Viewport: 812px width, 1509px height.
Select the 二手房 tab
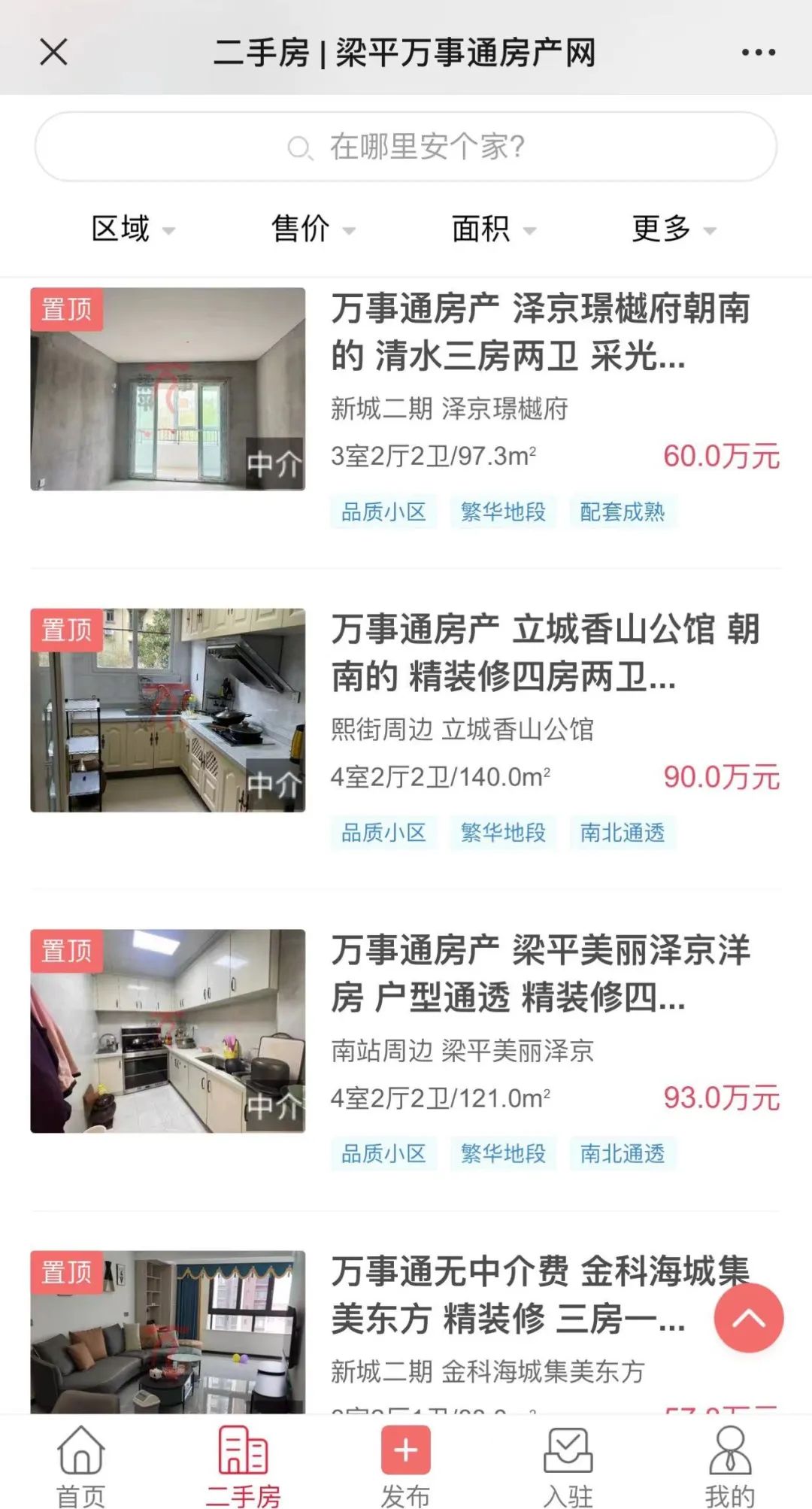tap(243, 1465)
